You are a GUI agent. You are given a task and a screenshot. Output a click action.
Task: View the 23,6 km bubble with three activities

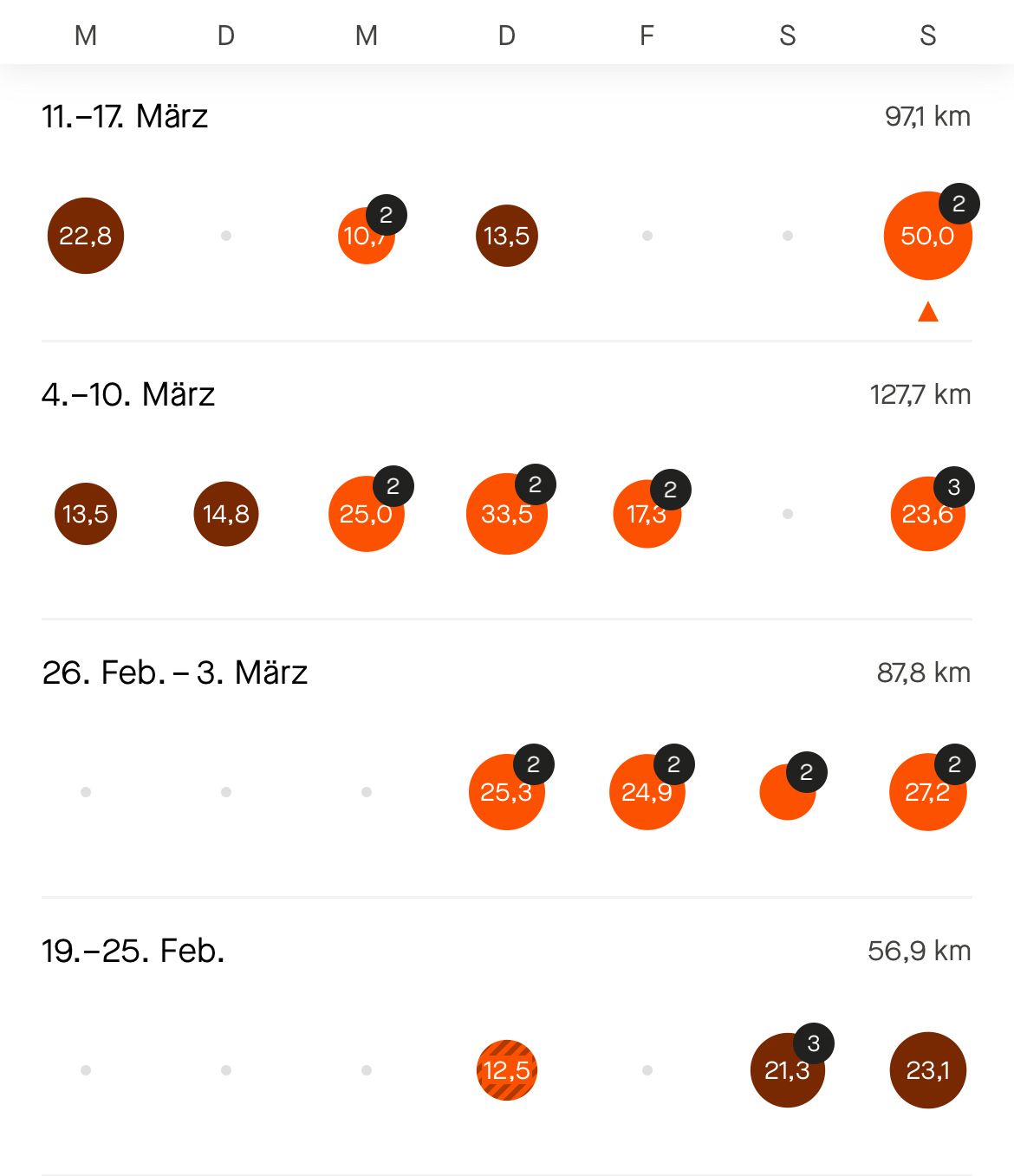[927, 515]
